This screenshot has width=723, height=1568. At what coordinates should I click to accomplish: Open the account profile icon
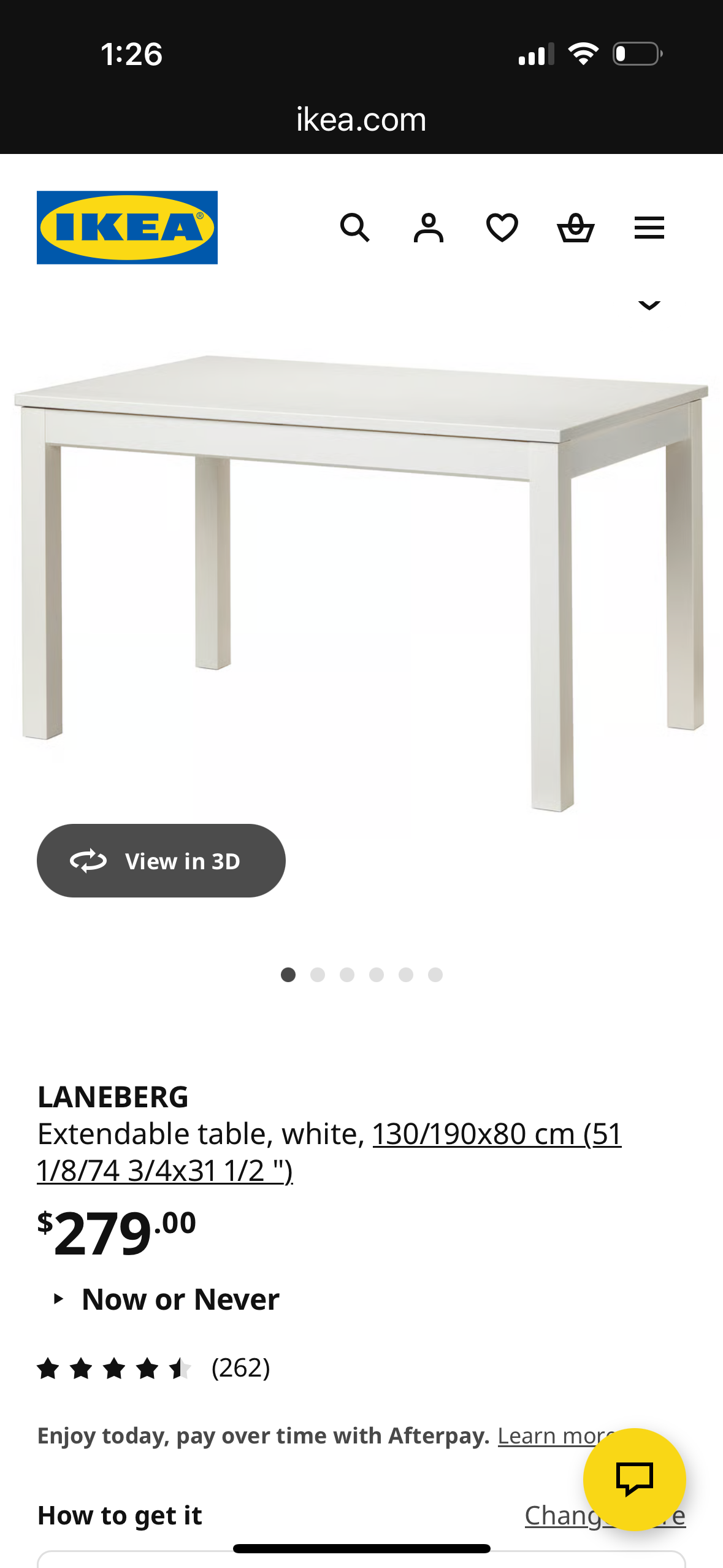[428, 228]
